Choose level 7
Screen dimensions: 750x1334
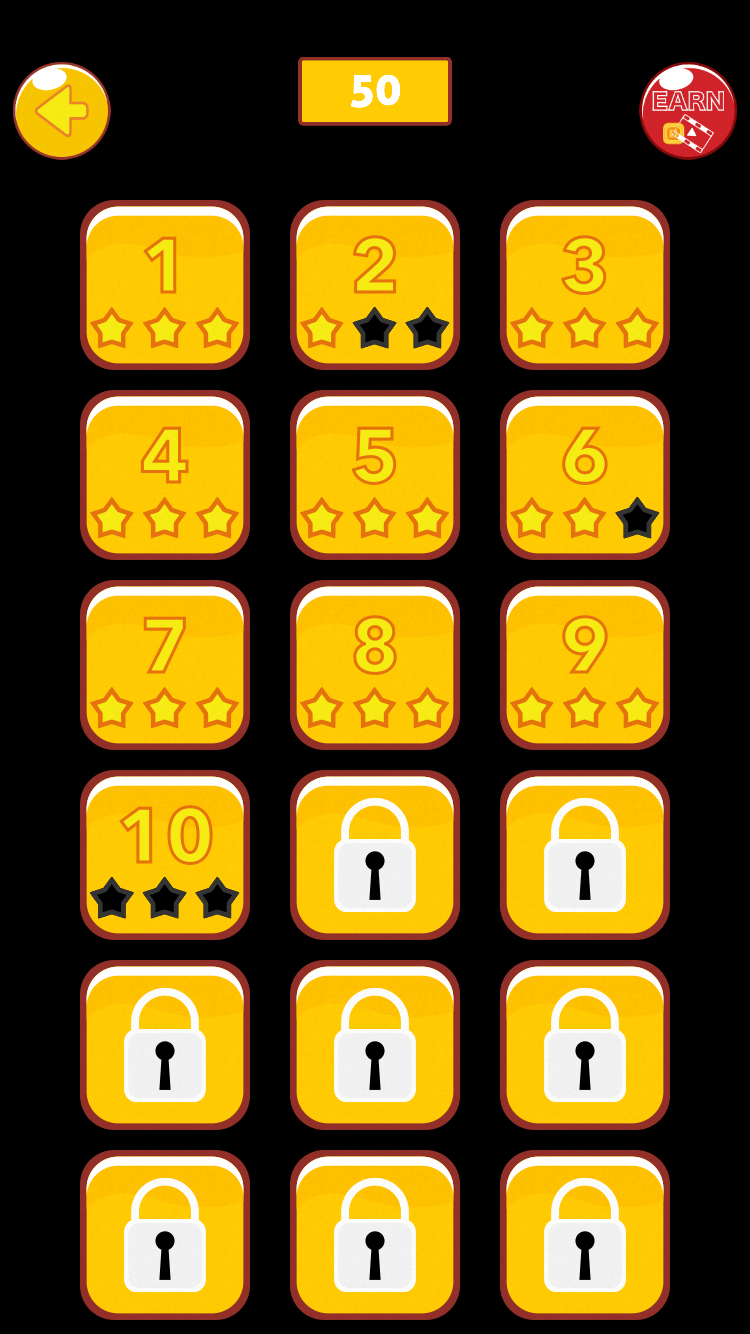pyautogui.click(x=165, y=665)
